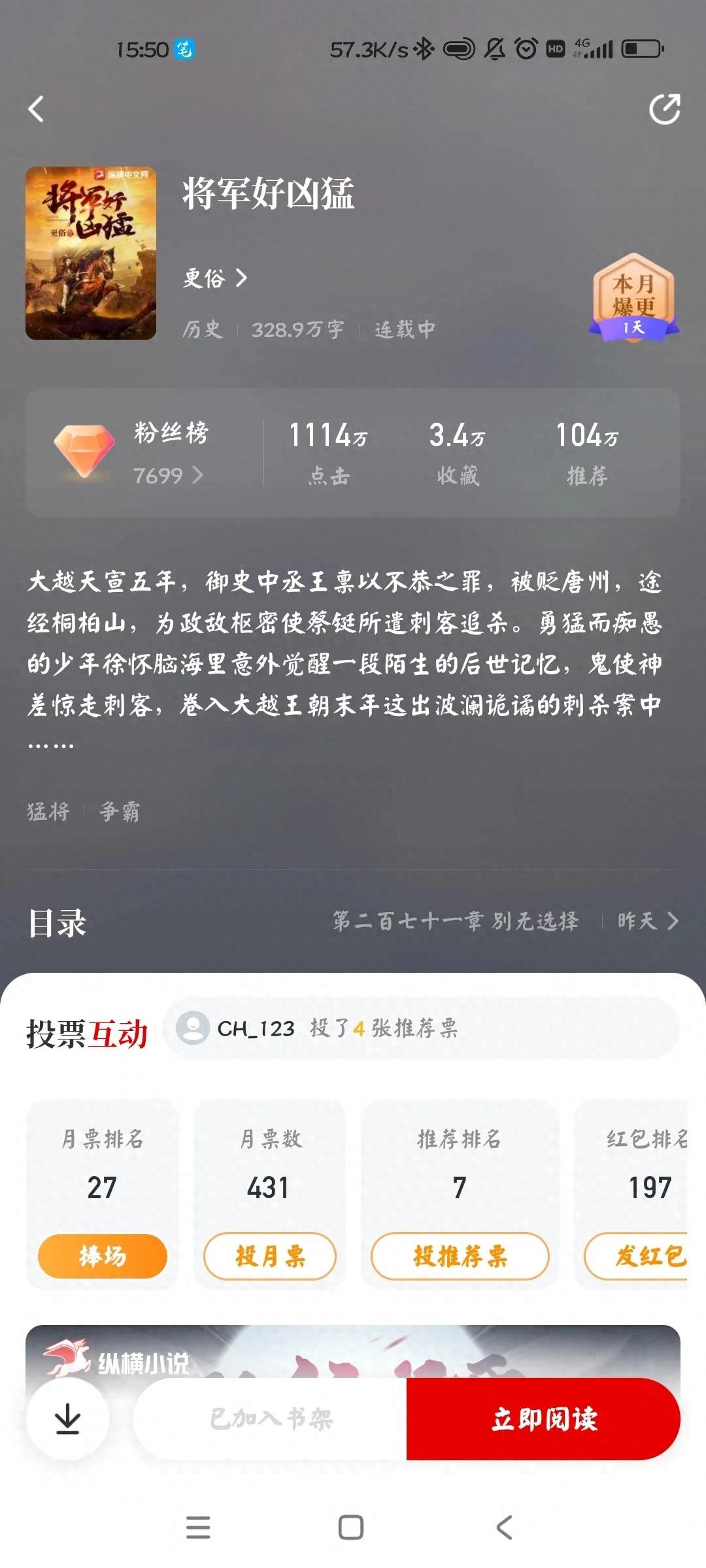Open the 粉丝榜 fan ranking
Viewport: 706px width, 1568px height.
(x=169, y=453)
